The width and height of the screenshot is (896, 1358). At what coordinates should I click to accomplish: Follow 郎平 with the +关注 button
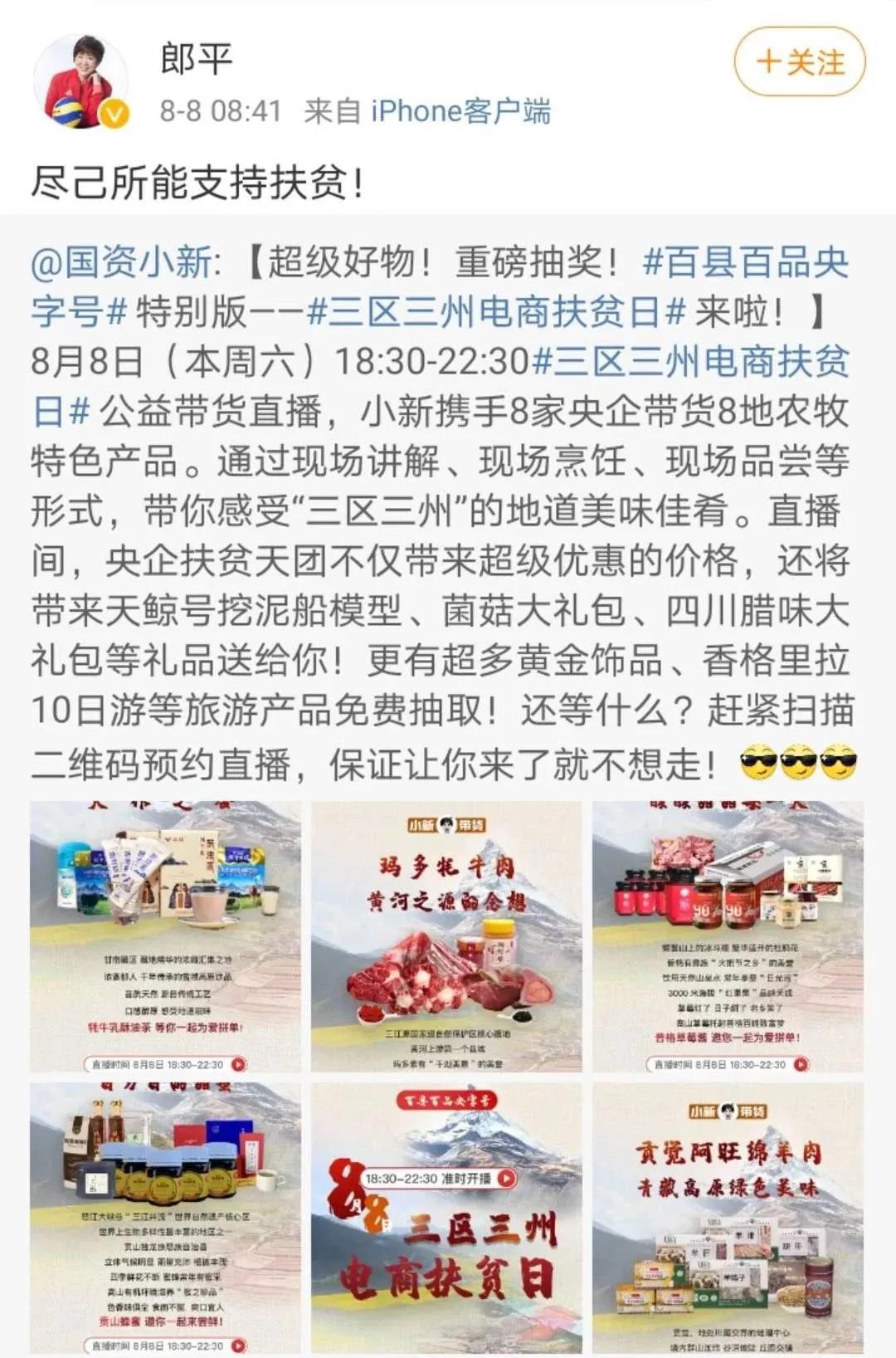(799, 62)
